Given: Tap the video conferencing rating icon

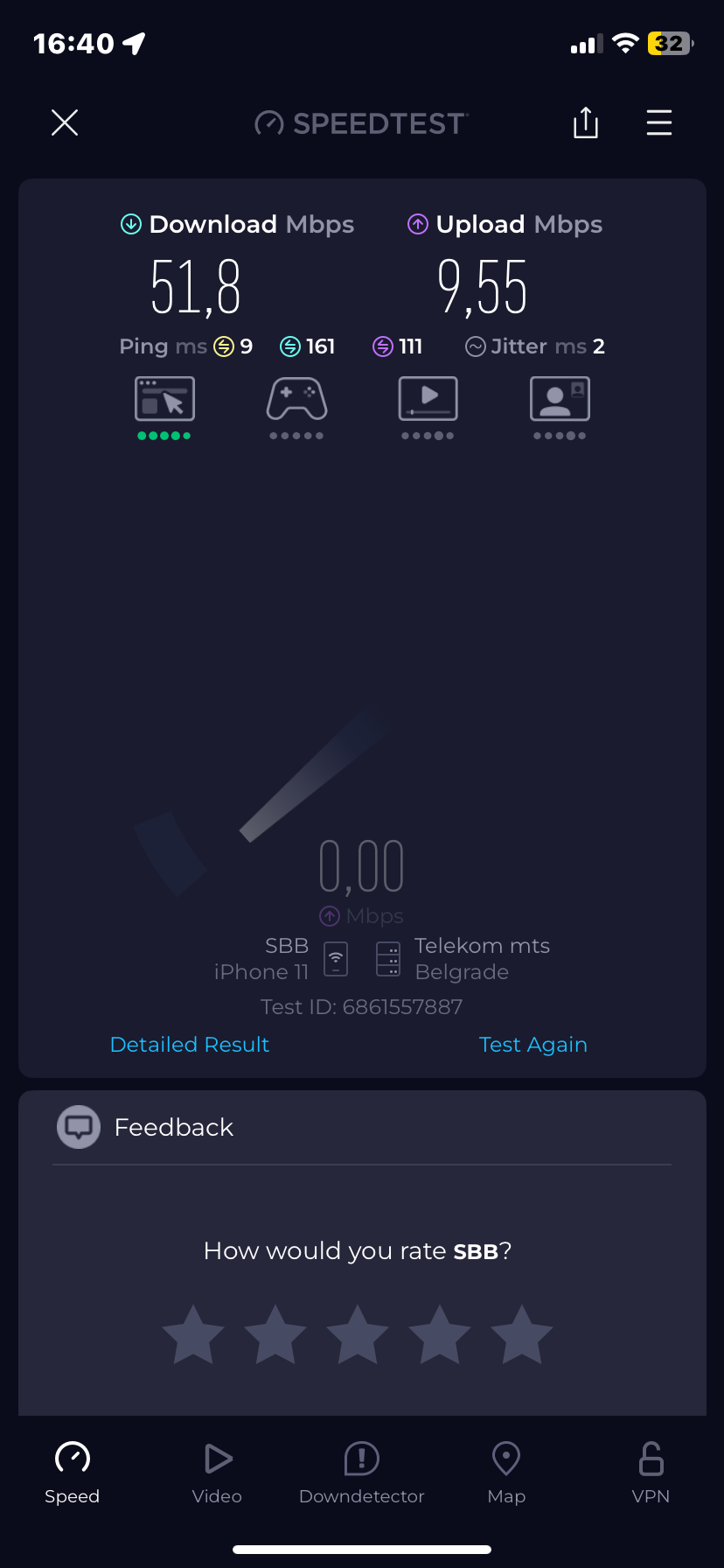Looking at the screenshot, I should click(x=560, y=400).
